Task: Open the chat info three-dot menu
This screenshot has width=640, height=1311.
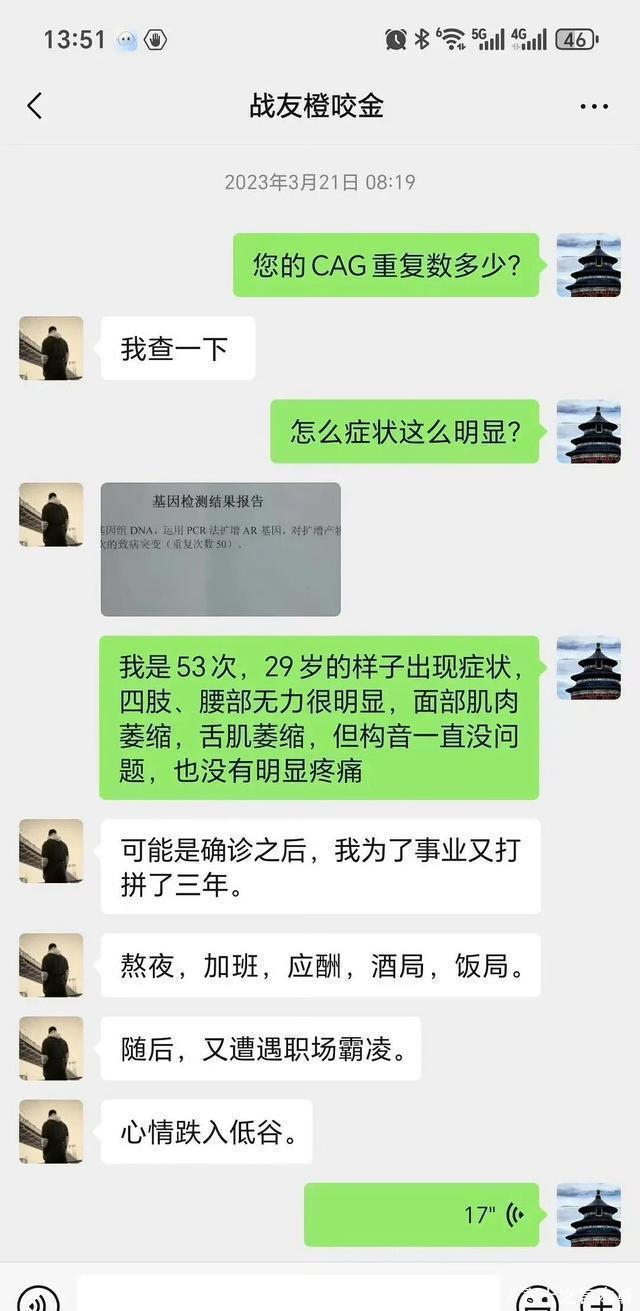Action: (594, 107)
